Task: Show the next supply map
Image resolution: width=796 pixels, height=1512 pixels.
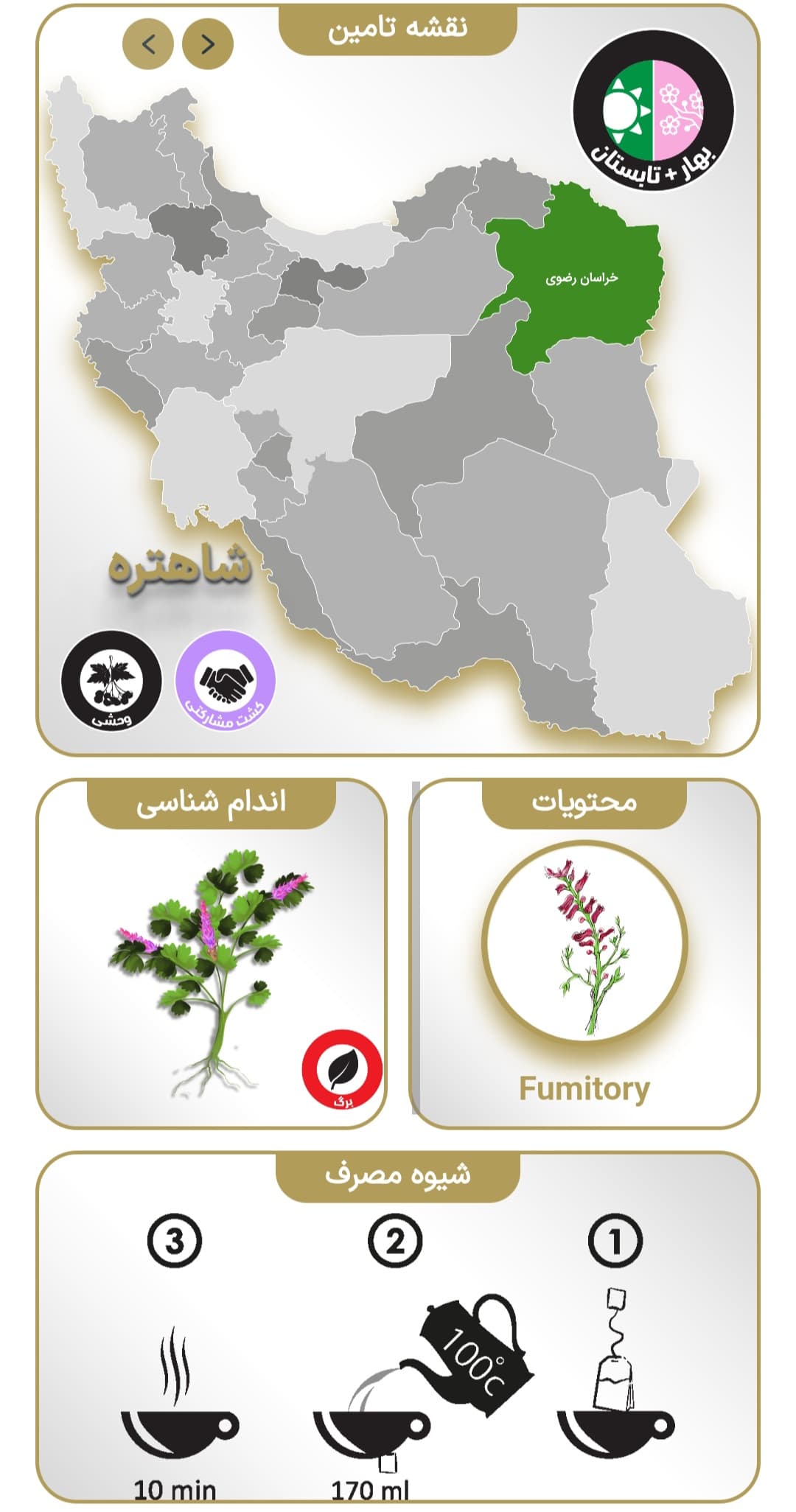Action: [207, 45]
